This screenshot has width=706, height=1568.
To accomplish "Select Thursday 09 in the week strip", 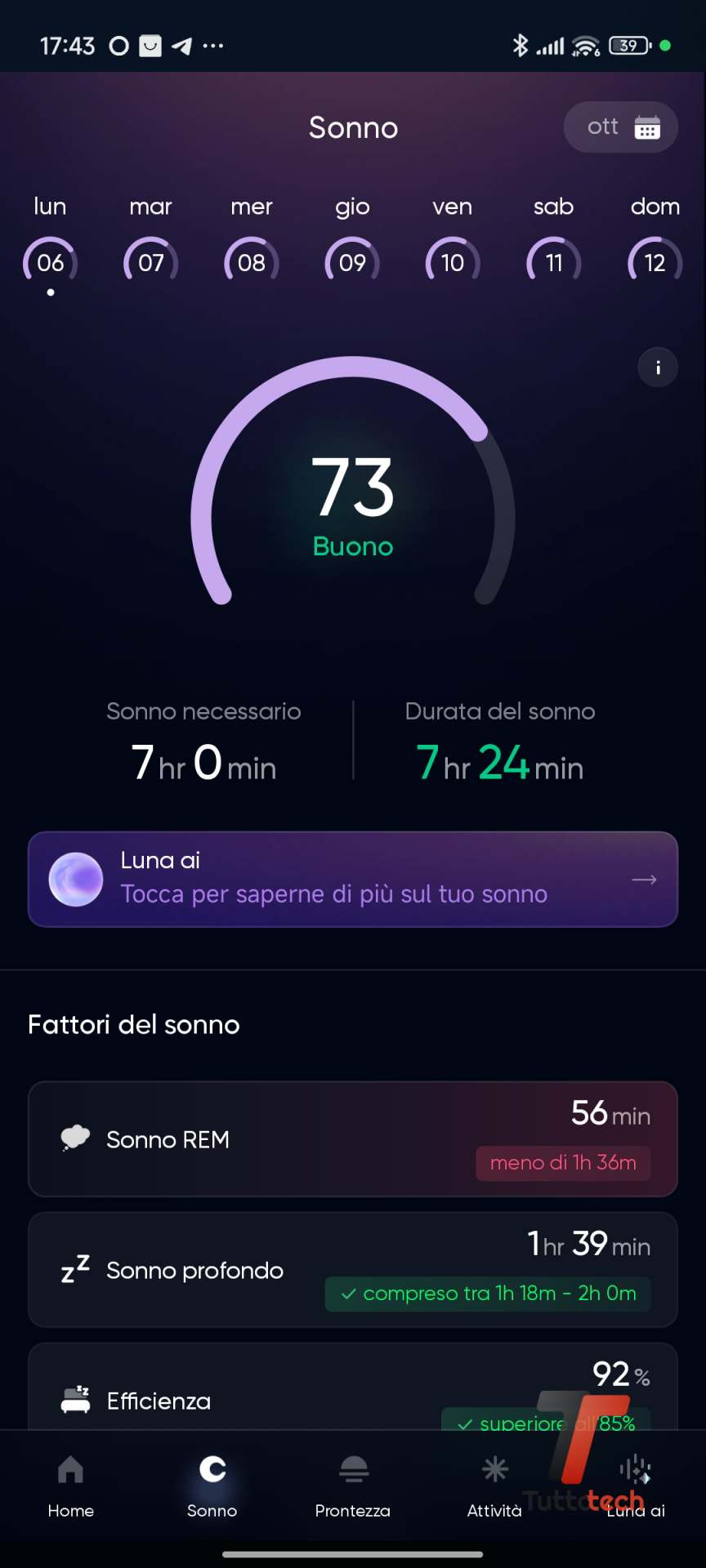I will pyautogui.click(x=352, y=261).
